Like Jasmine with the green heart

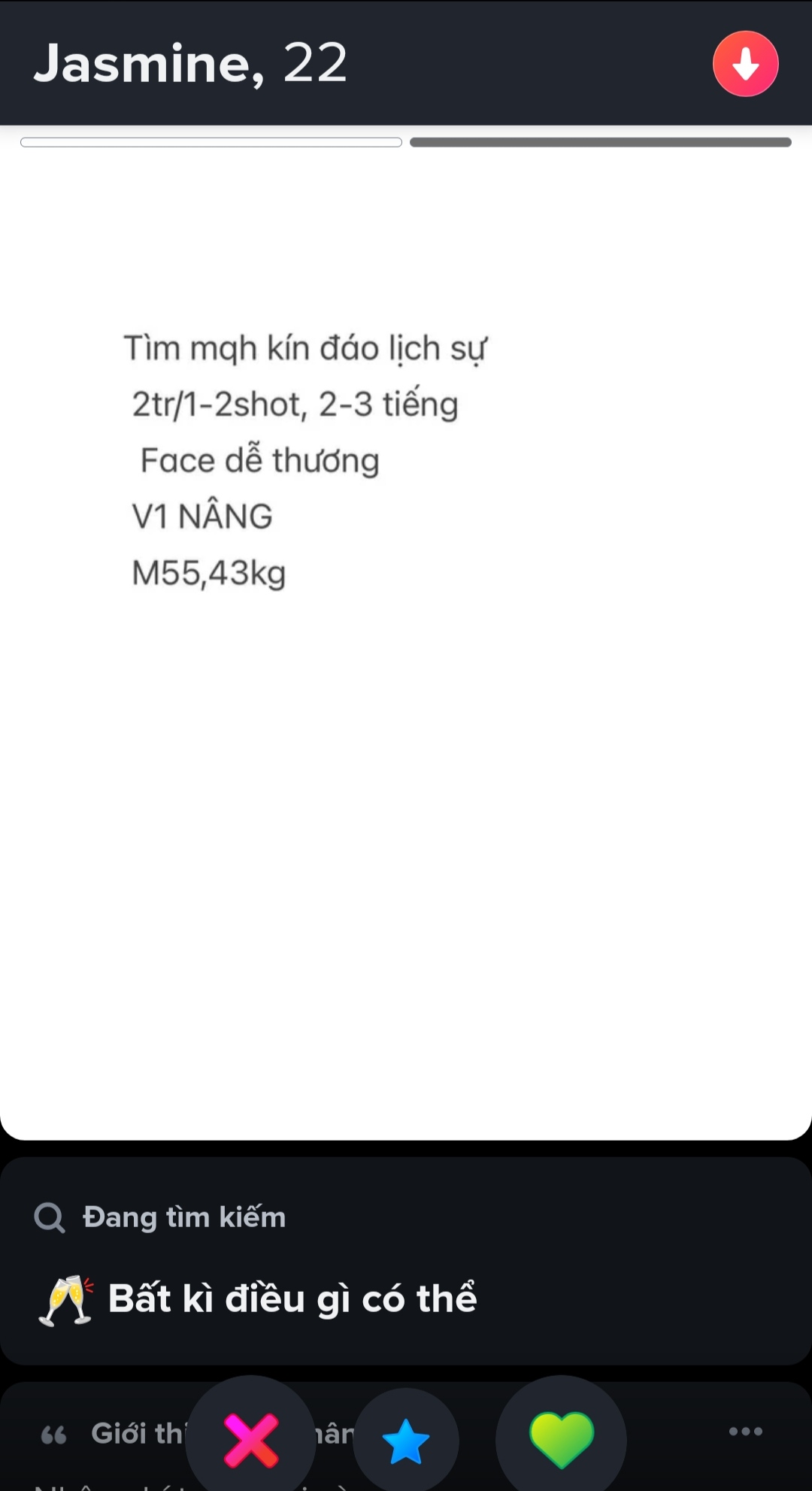coord(561,1439)
